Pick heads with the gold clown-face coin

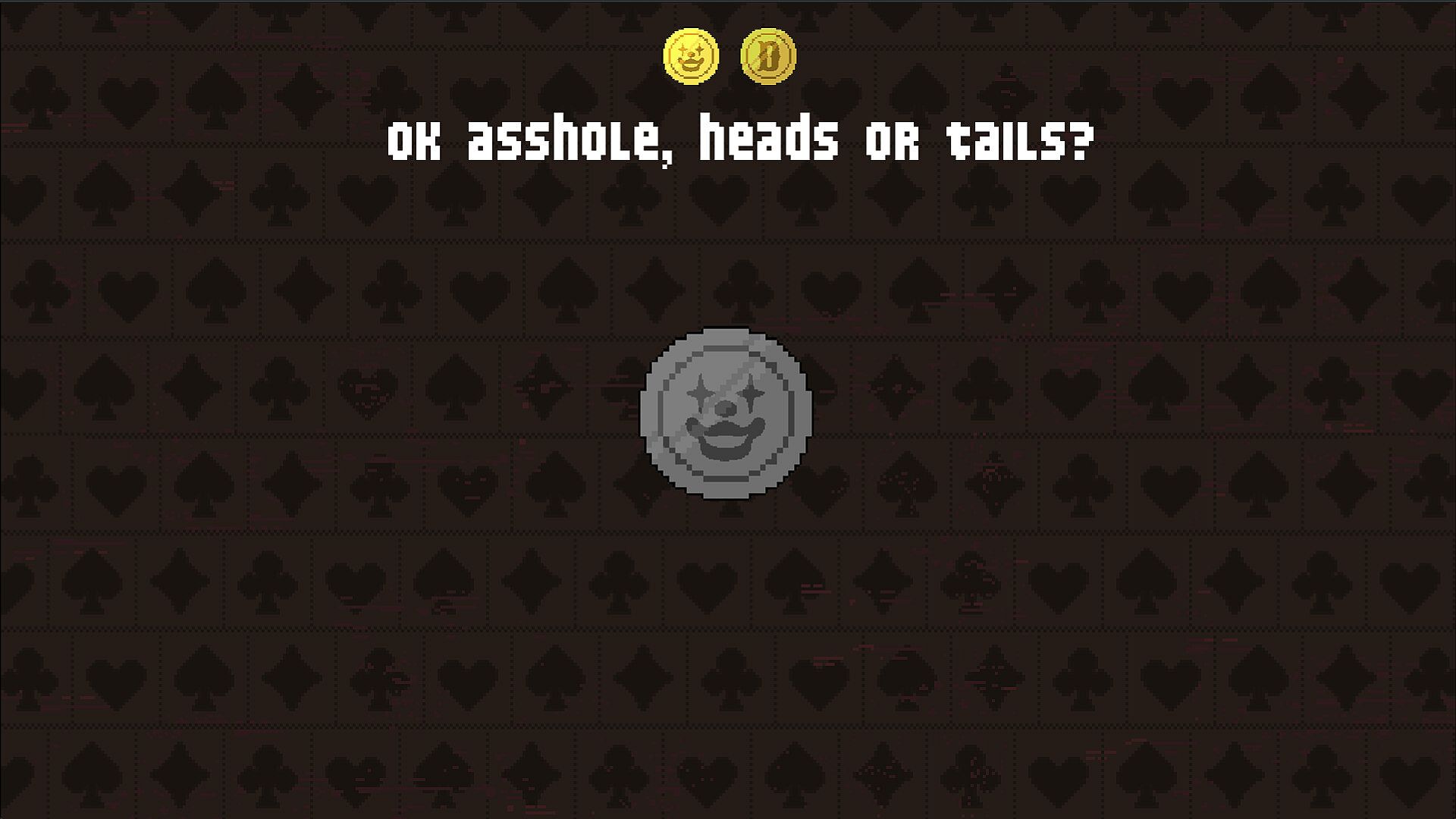click(690, 56)
